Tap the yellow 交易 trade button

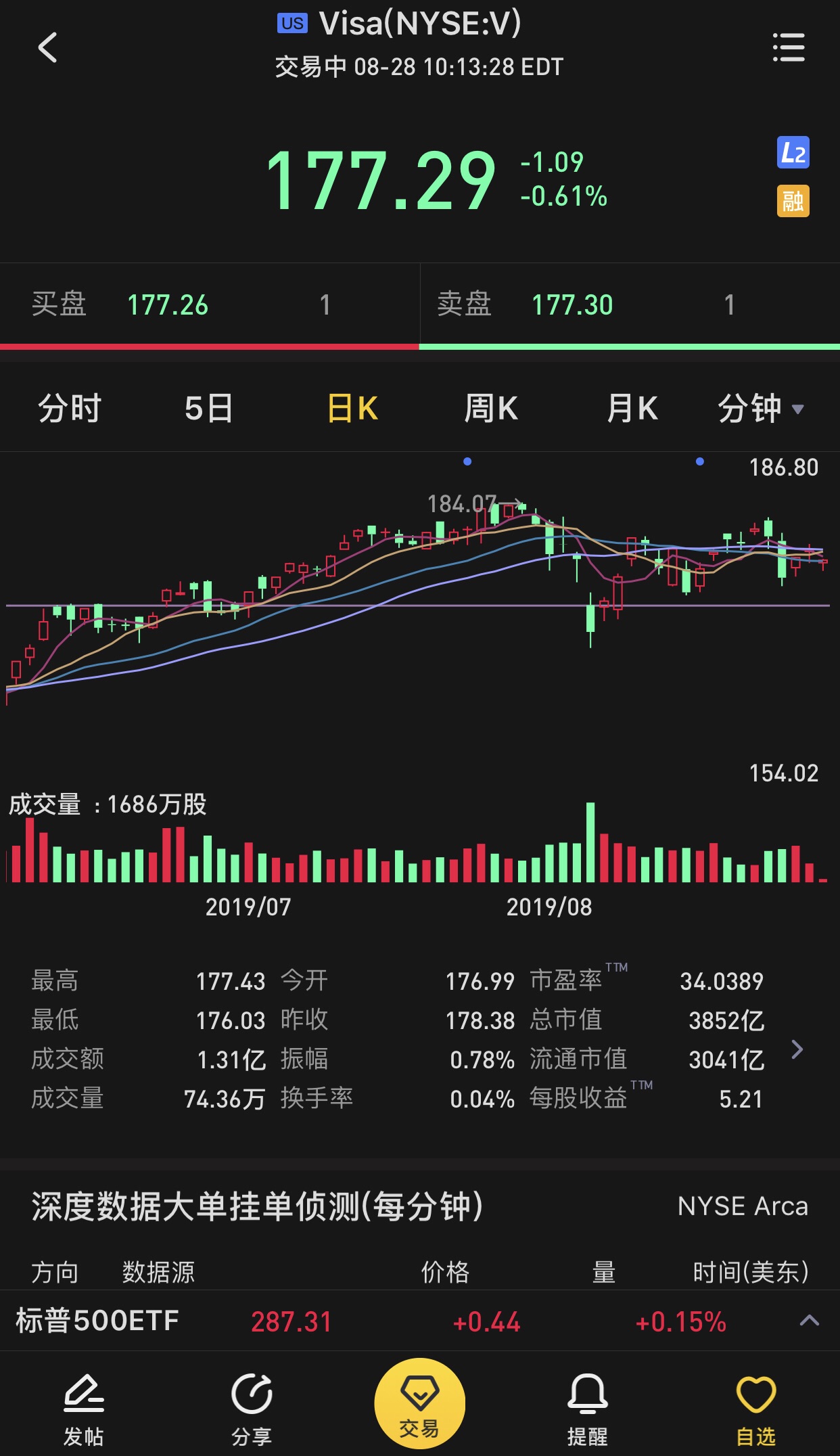click(420, 1404)
